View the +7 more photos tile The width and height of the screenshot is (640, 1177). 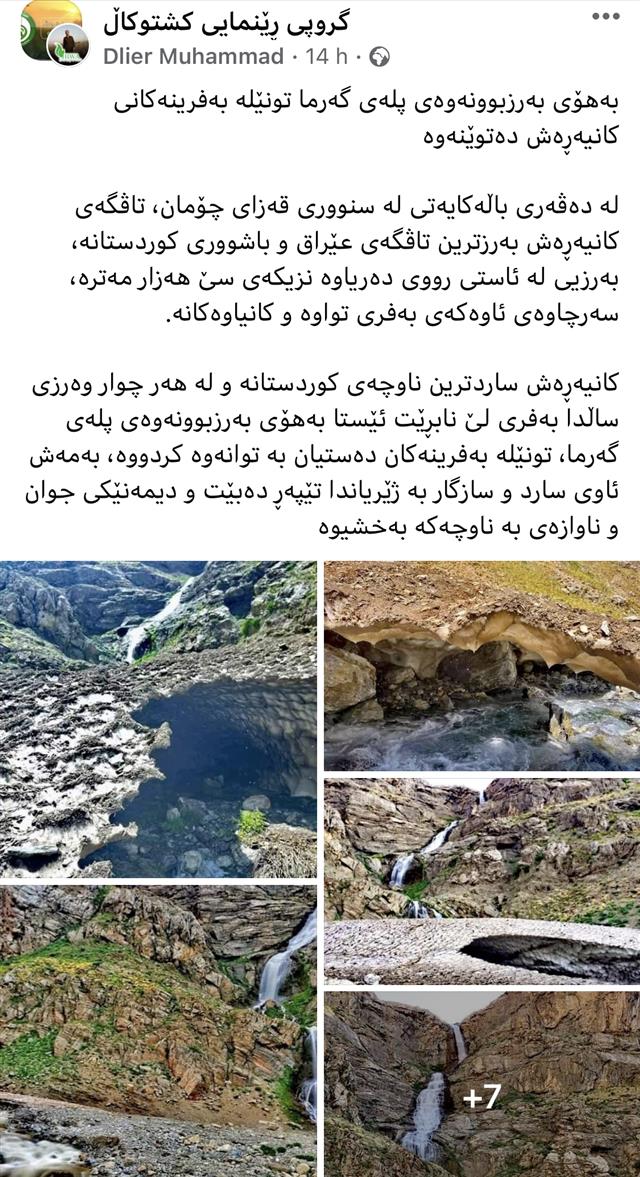(x=481, y=1084)
